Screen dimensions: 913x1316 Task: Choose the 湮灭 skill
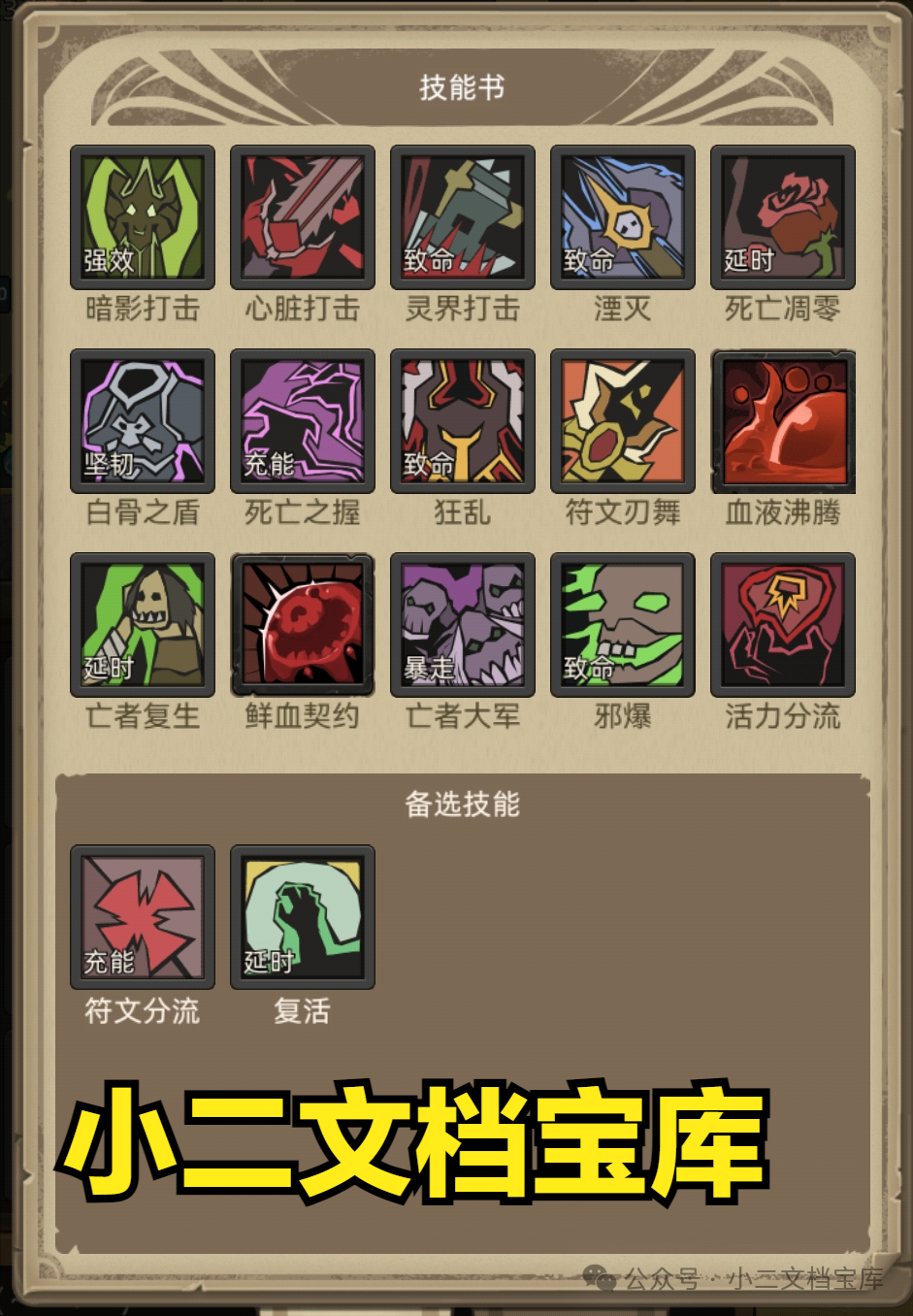(x=623, y=217)
